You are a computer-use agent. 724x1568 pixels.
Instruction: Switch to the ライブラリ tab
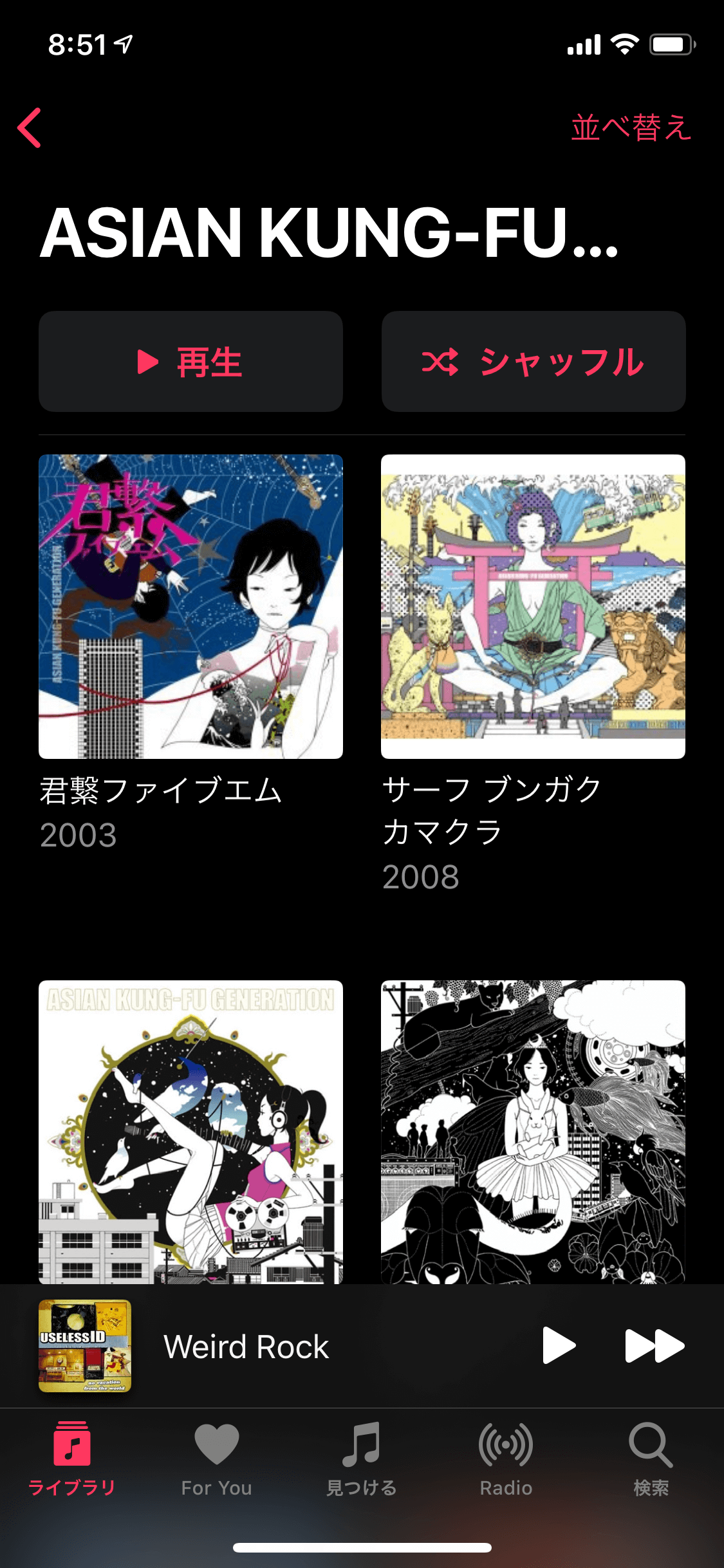[72, 1458]
